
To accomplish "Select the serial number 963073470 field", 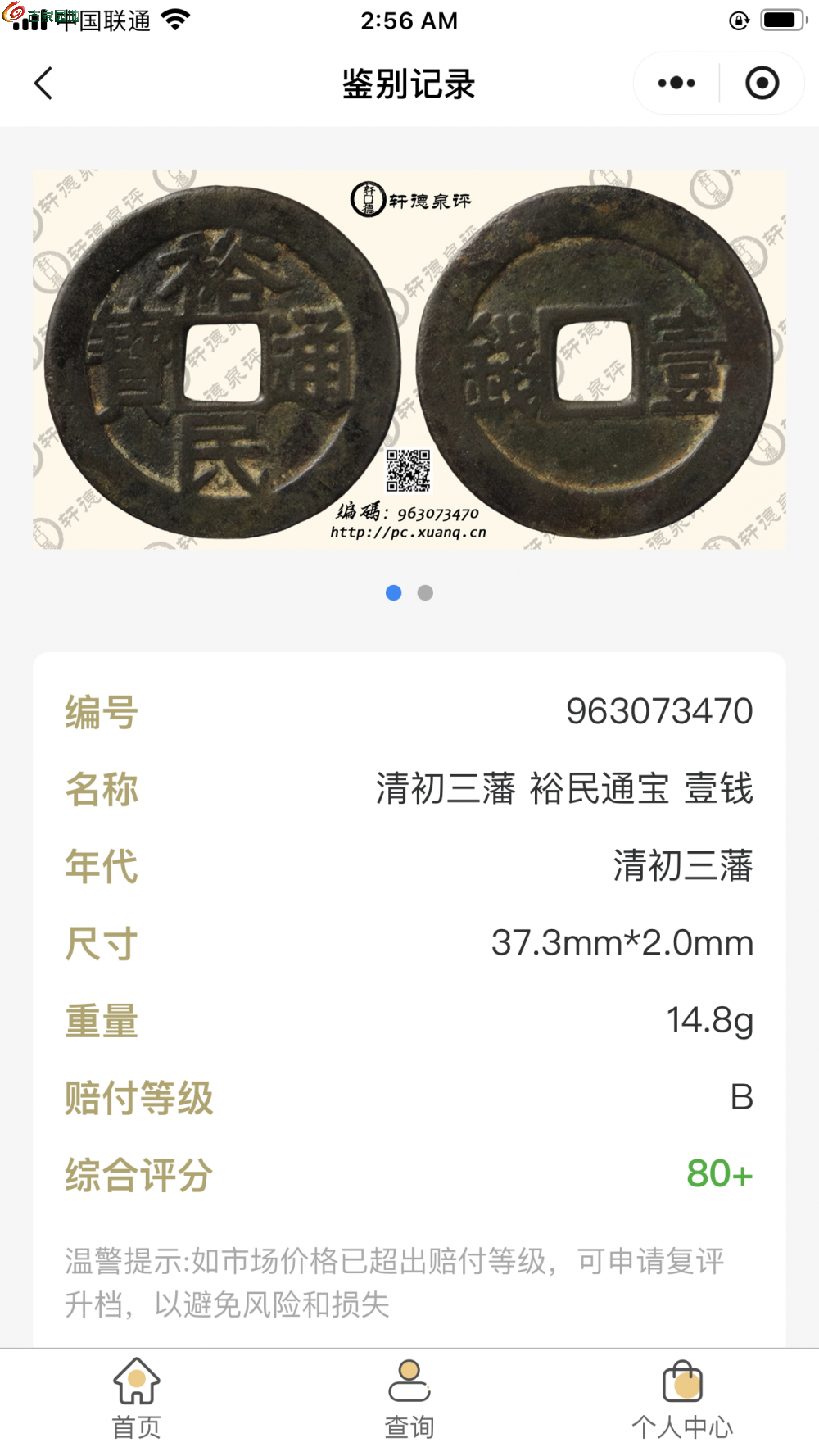I will pyautogui.click(x=660, y=710).
